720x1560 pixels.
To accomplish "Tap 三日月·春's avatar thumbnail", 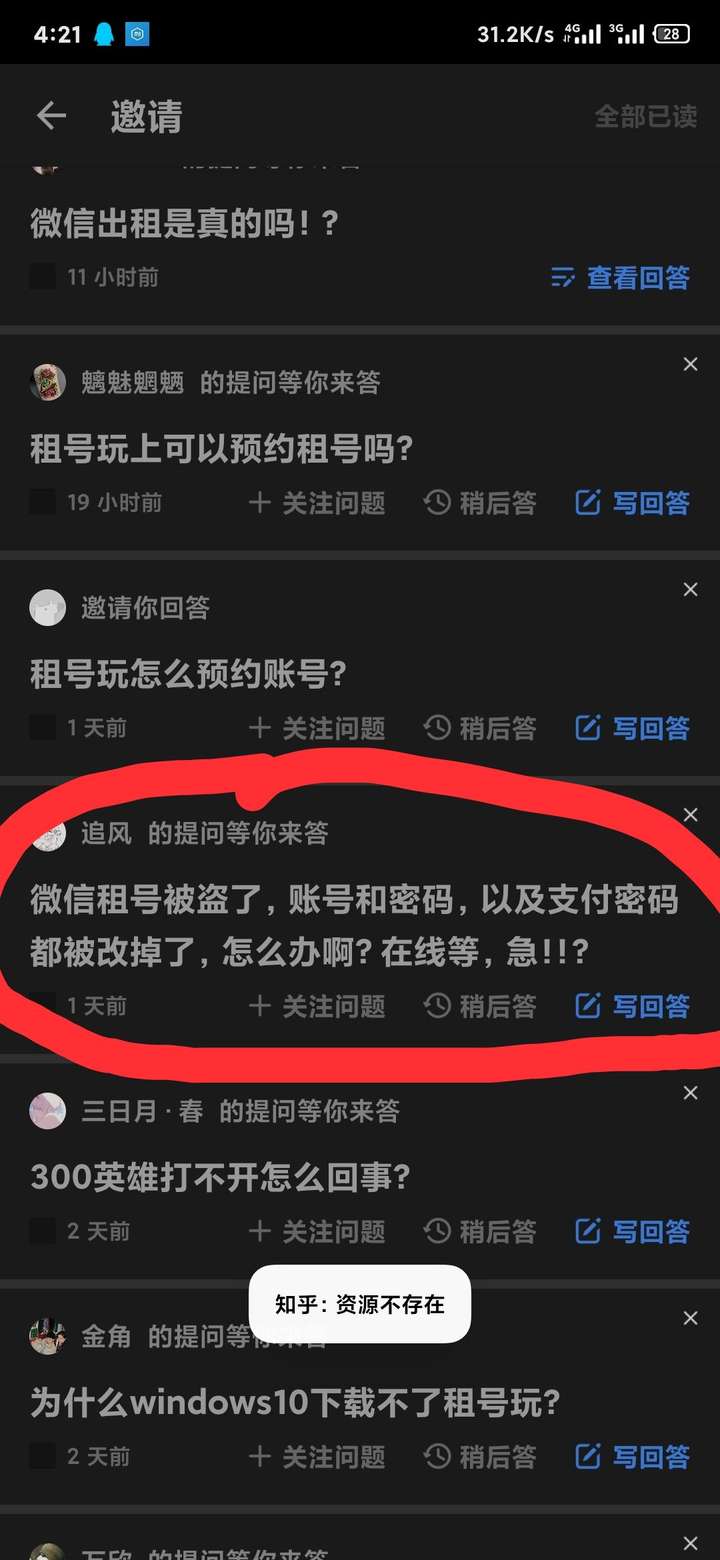I will coord(47,1111).
